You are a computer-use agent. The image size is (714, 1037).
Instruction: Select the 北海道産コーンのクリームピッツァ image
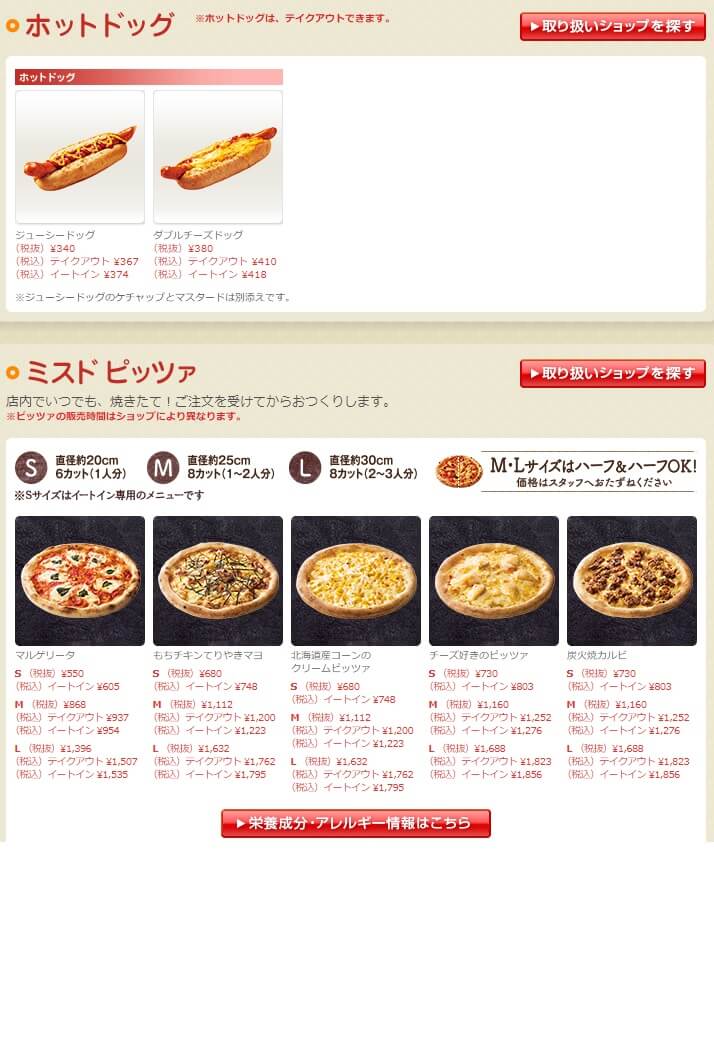pos(356,581)
